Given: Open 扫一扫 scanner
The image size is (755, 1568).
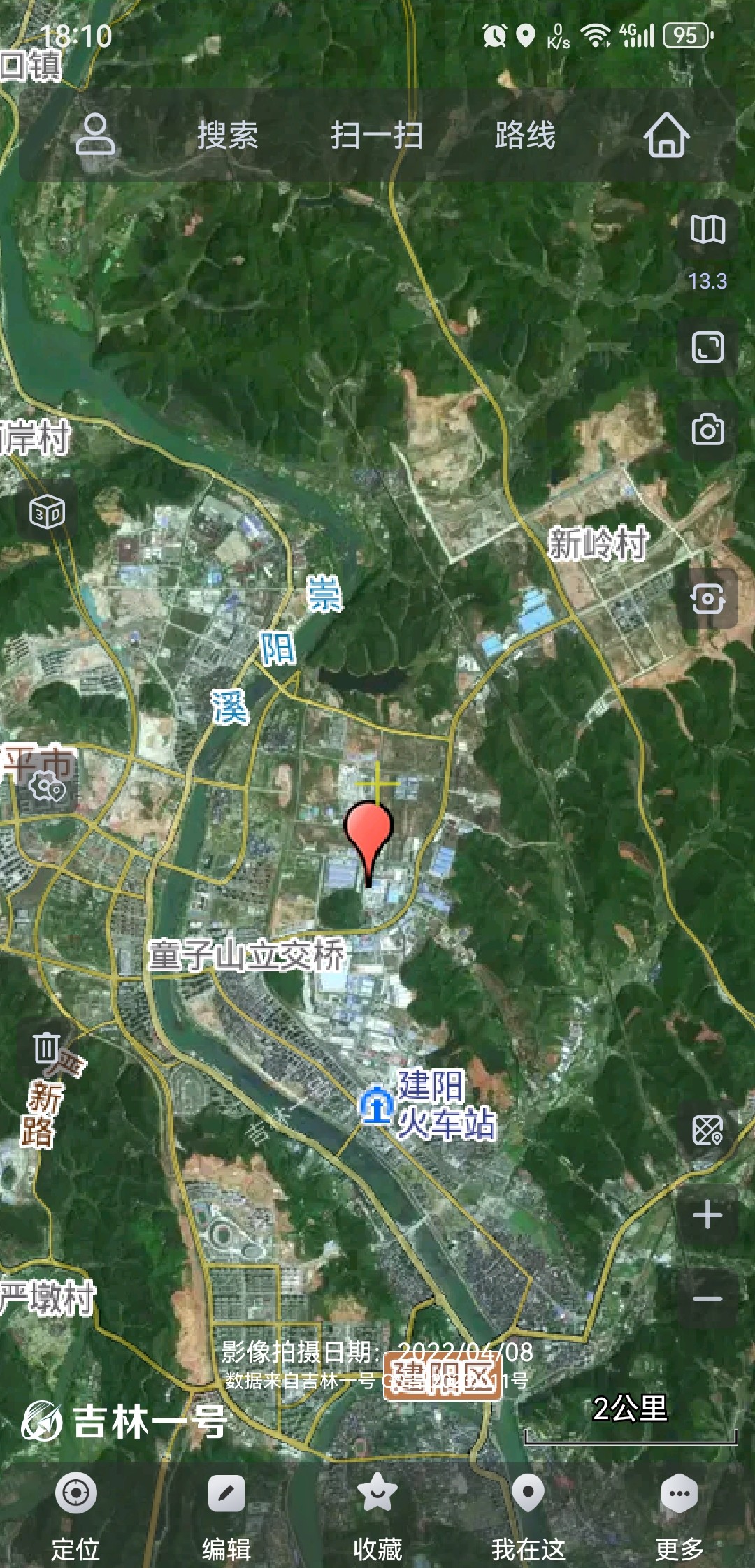Looking at the screenshot, I should point(376,135).
